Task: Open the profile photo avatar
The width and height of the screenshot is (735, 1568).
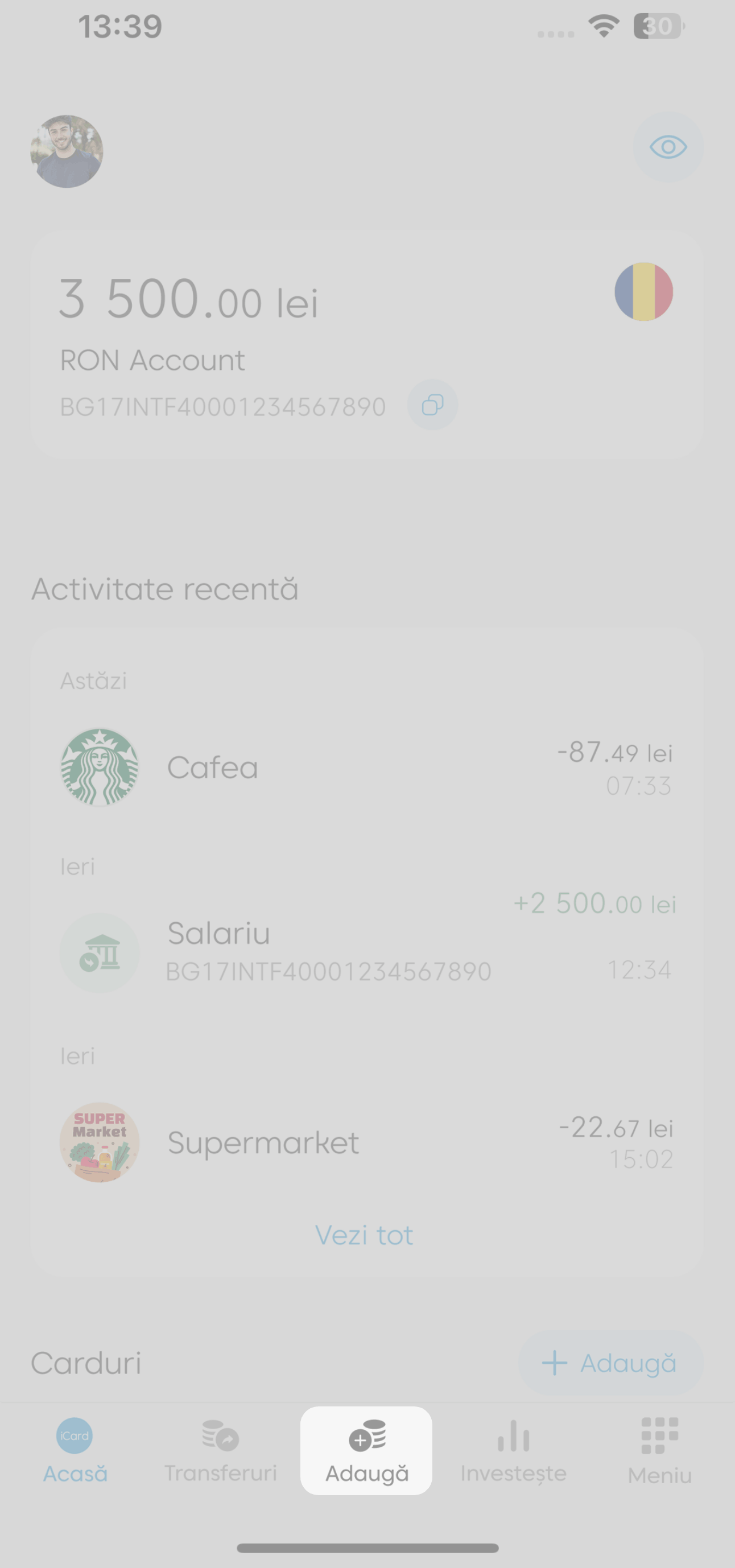Action: coord(67,151)
